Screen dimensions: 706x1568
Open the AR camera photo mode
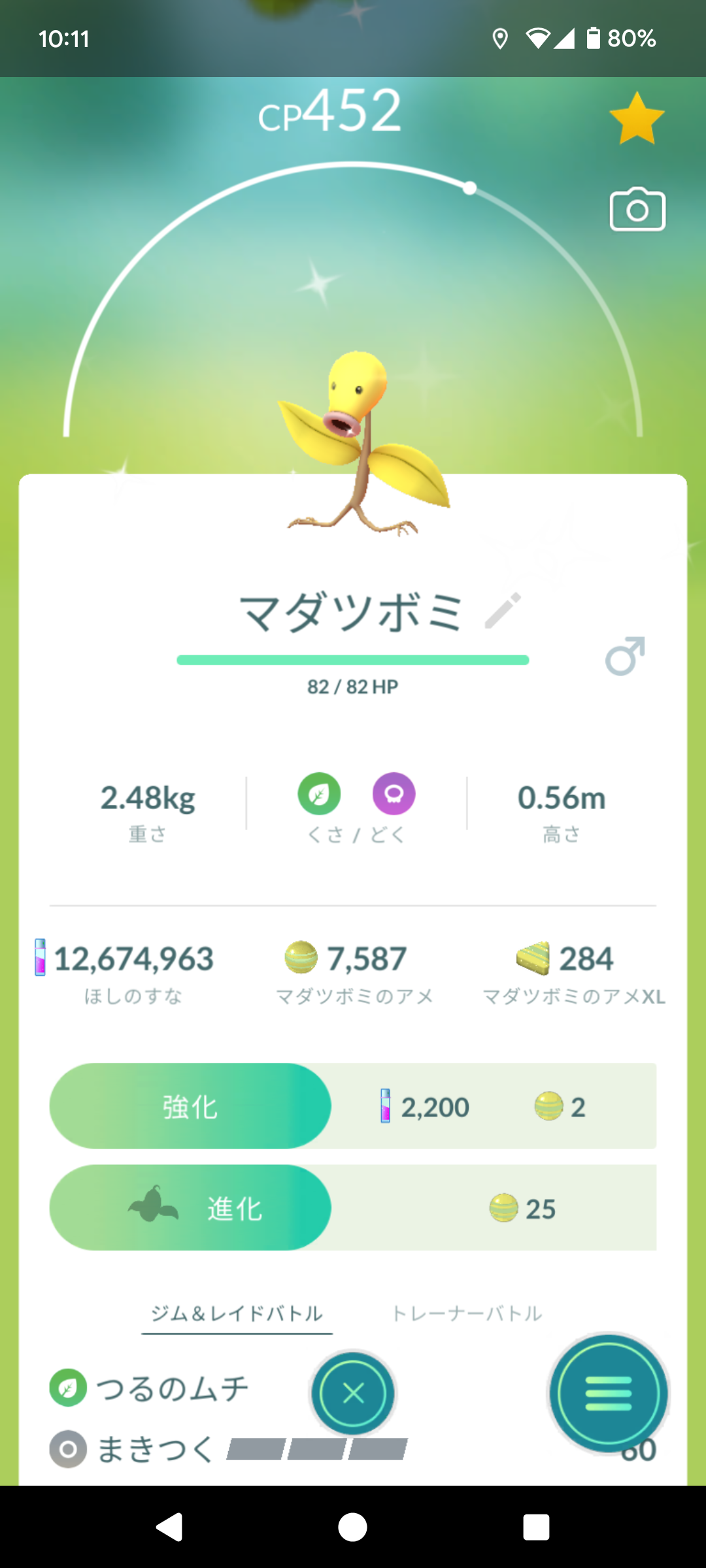tap(637, 210)
